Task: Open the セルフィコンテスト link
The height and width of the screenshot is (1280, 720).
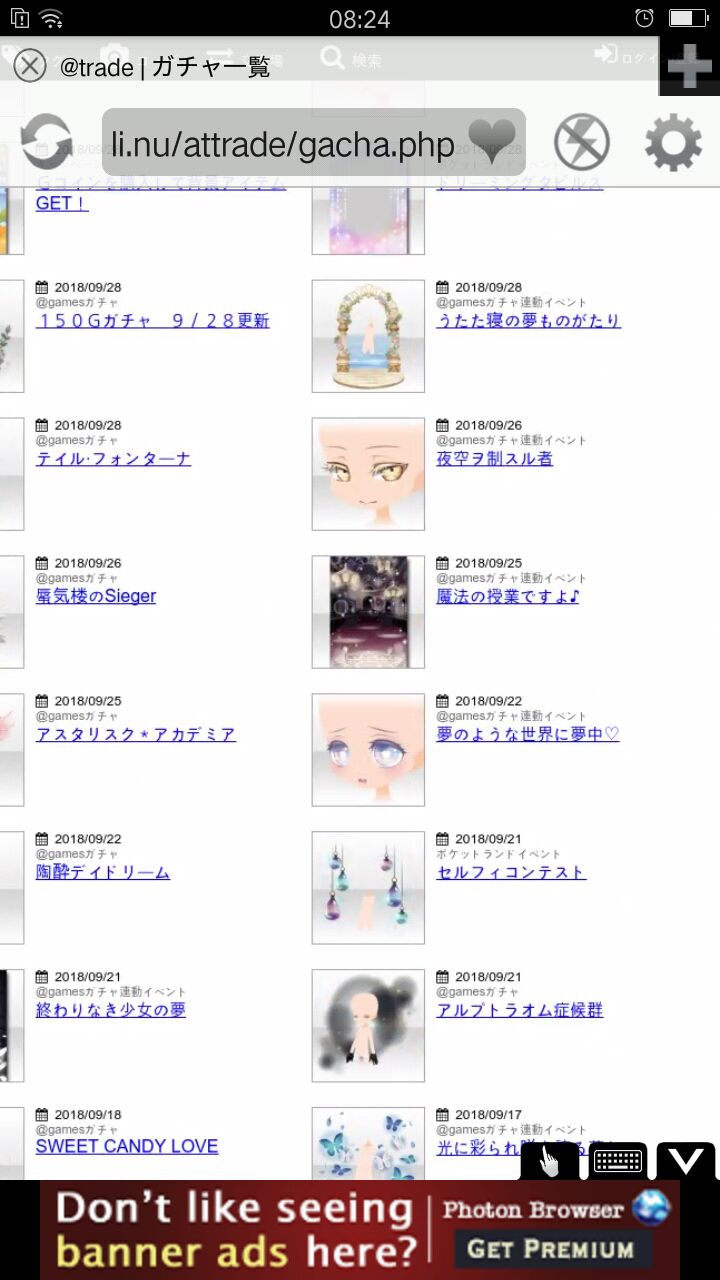Action: [511, 873]
